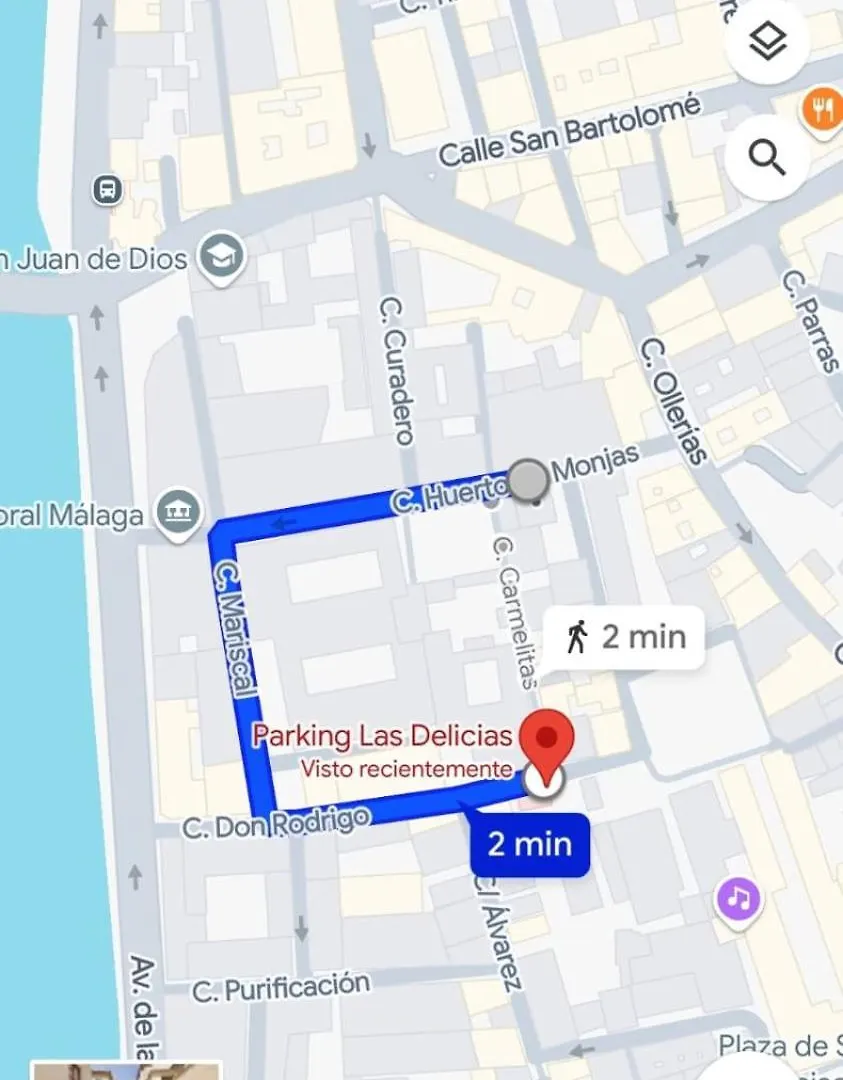843x1080 pixels.
Task: Open the school marker at Juan de Dios
Action: click(x=220, y=256)
